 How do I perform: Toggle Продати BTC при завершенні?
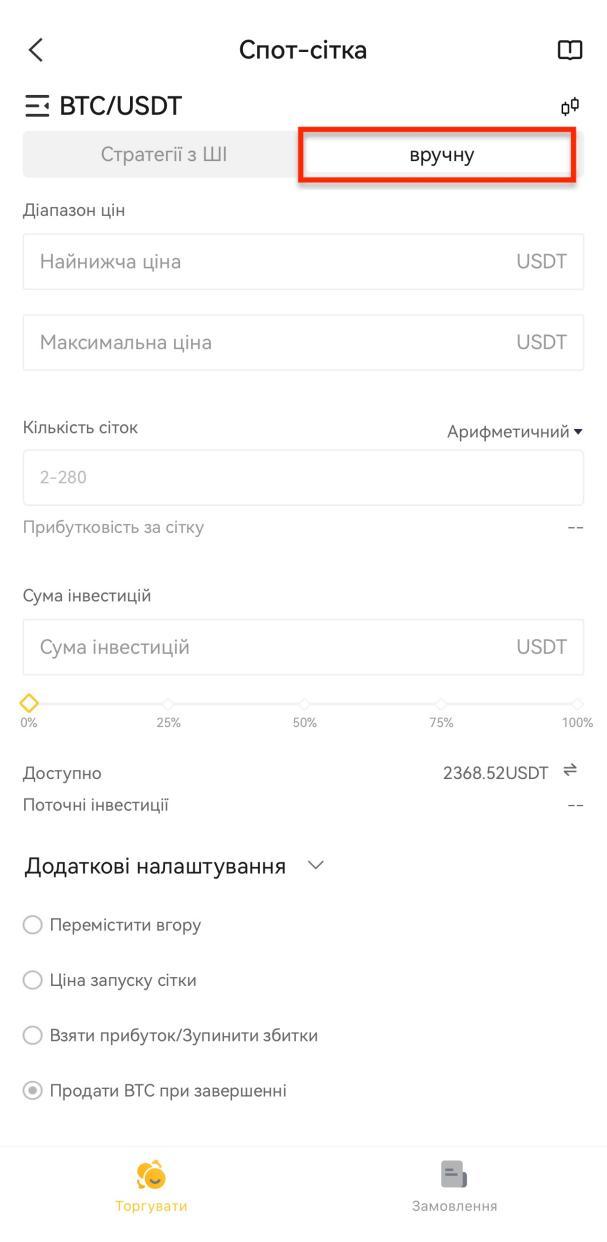[155, 1090]
